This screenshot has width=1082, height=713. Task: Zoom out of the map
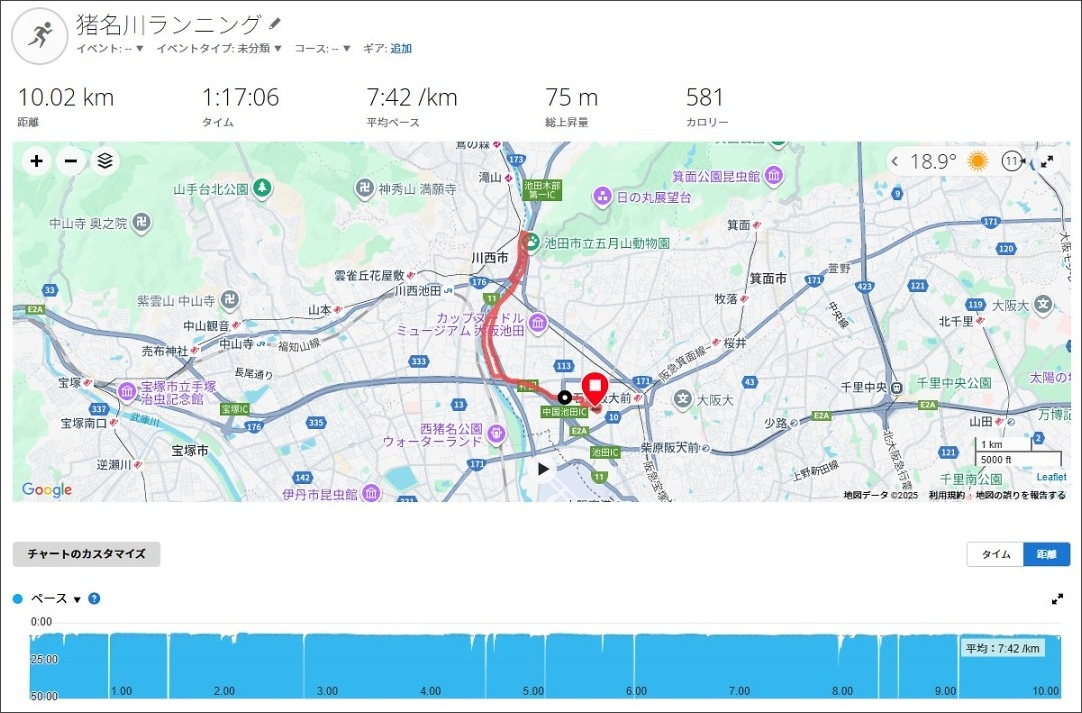pyautogui.click(x=70, y=161)
